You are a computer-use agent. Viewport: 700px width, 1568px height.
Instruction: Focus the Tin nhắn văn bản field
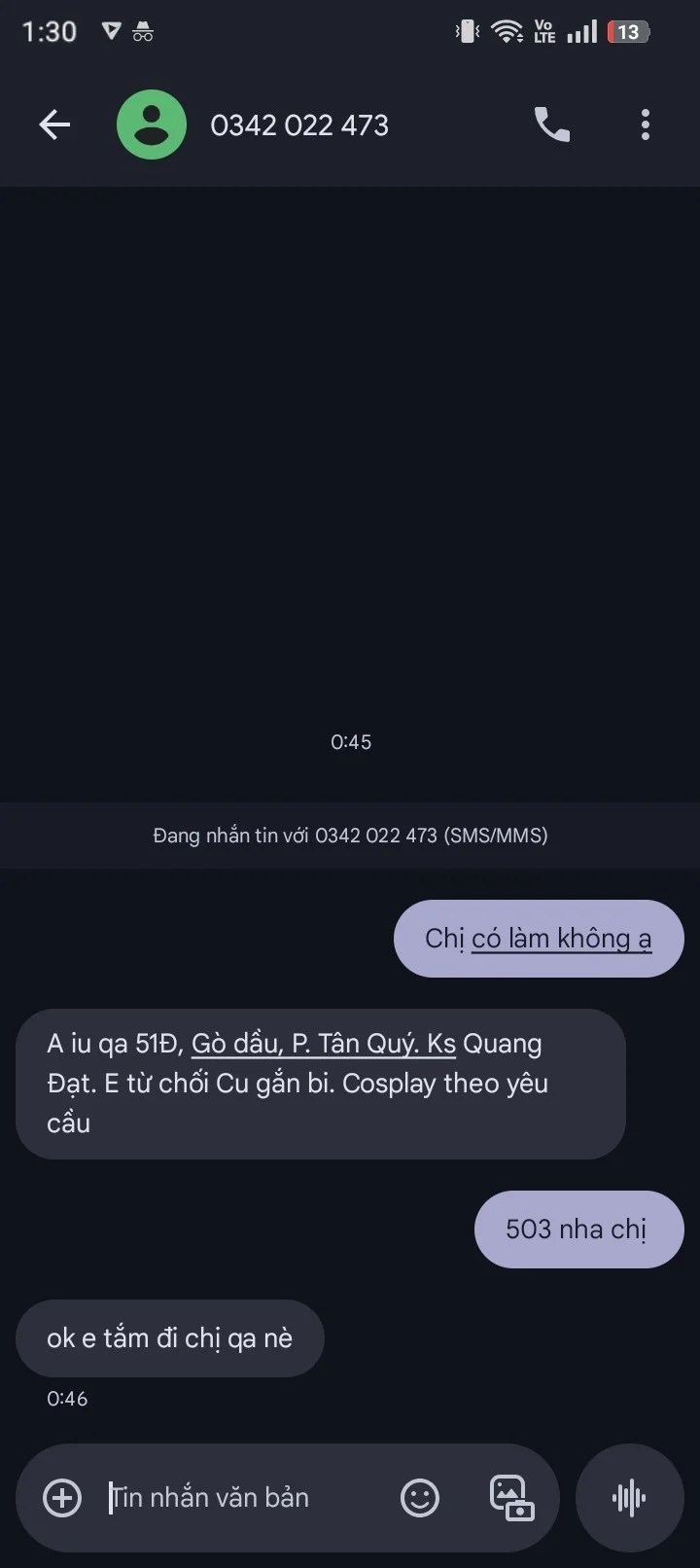243,1497
